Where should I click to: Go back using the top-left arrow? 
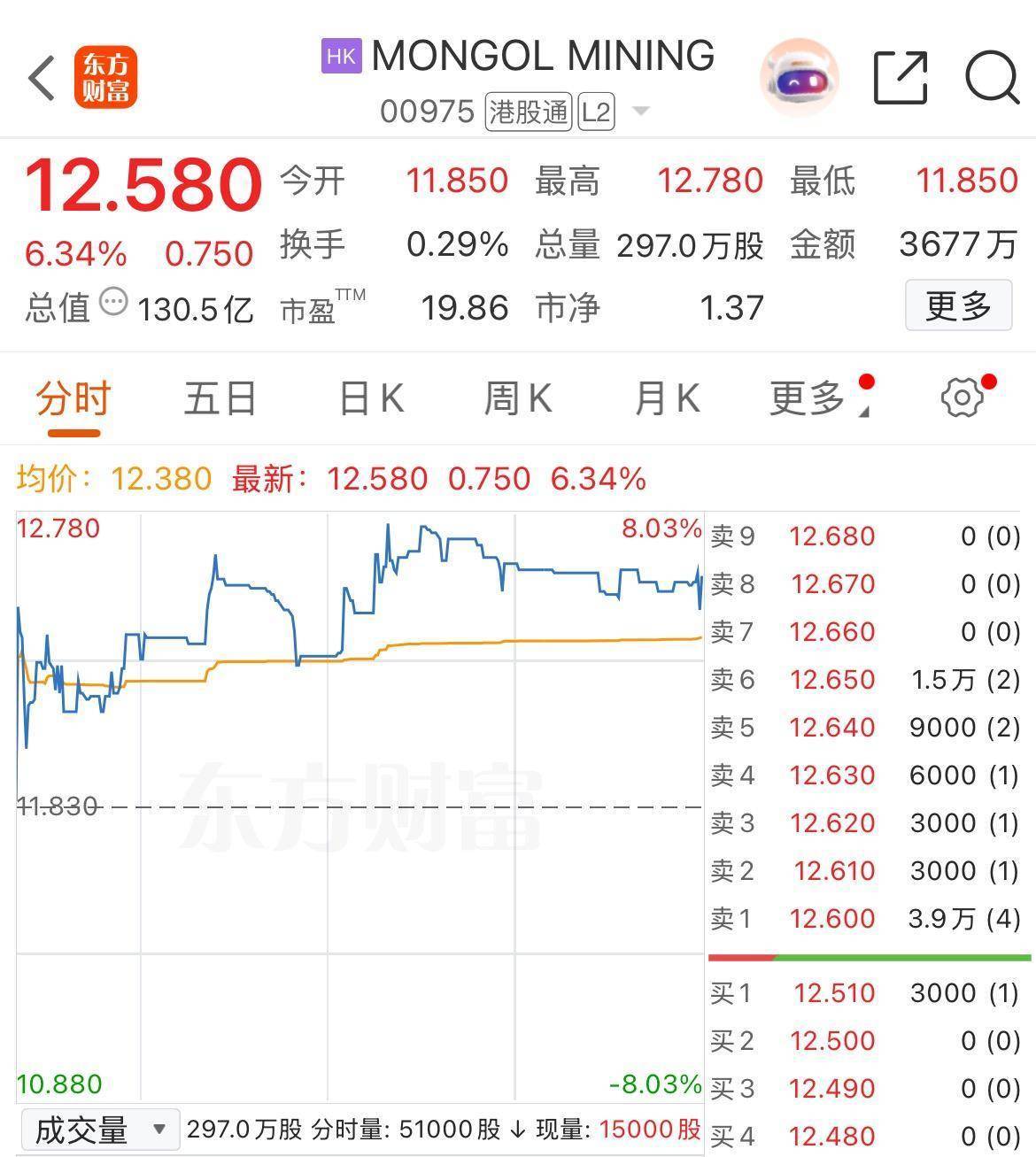tap(42, 78)
